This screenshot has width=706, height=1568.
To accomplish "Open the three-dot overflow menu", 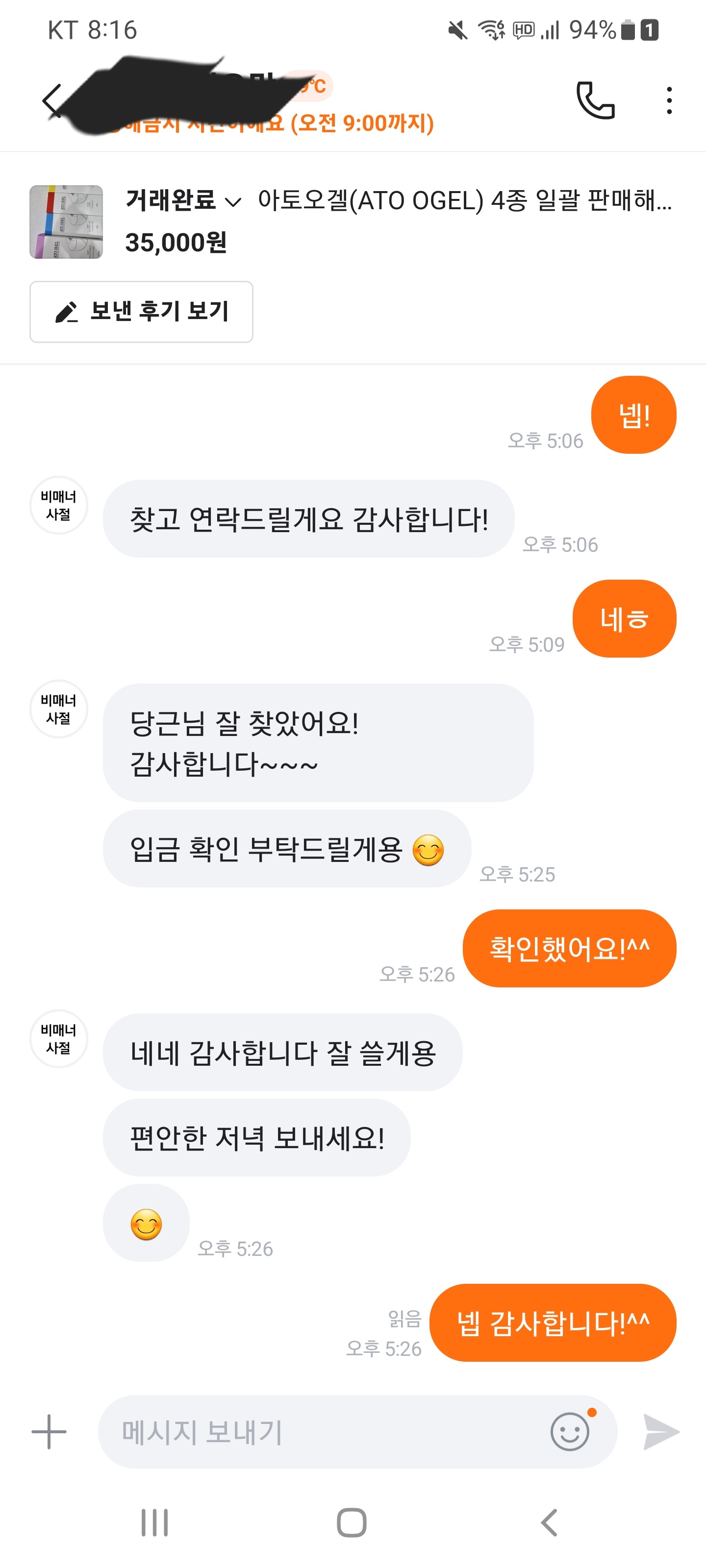I will (669, 100).
